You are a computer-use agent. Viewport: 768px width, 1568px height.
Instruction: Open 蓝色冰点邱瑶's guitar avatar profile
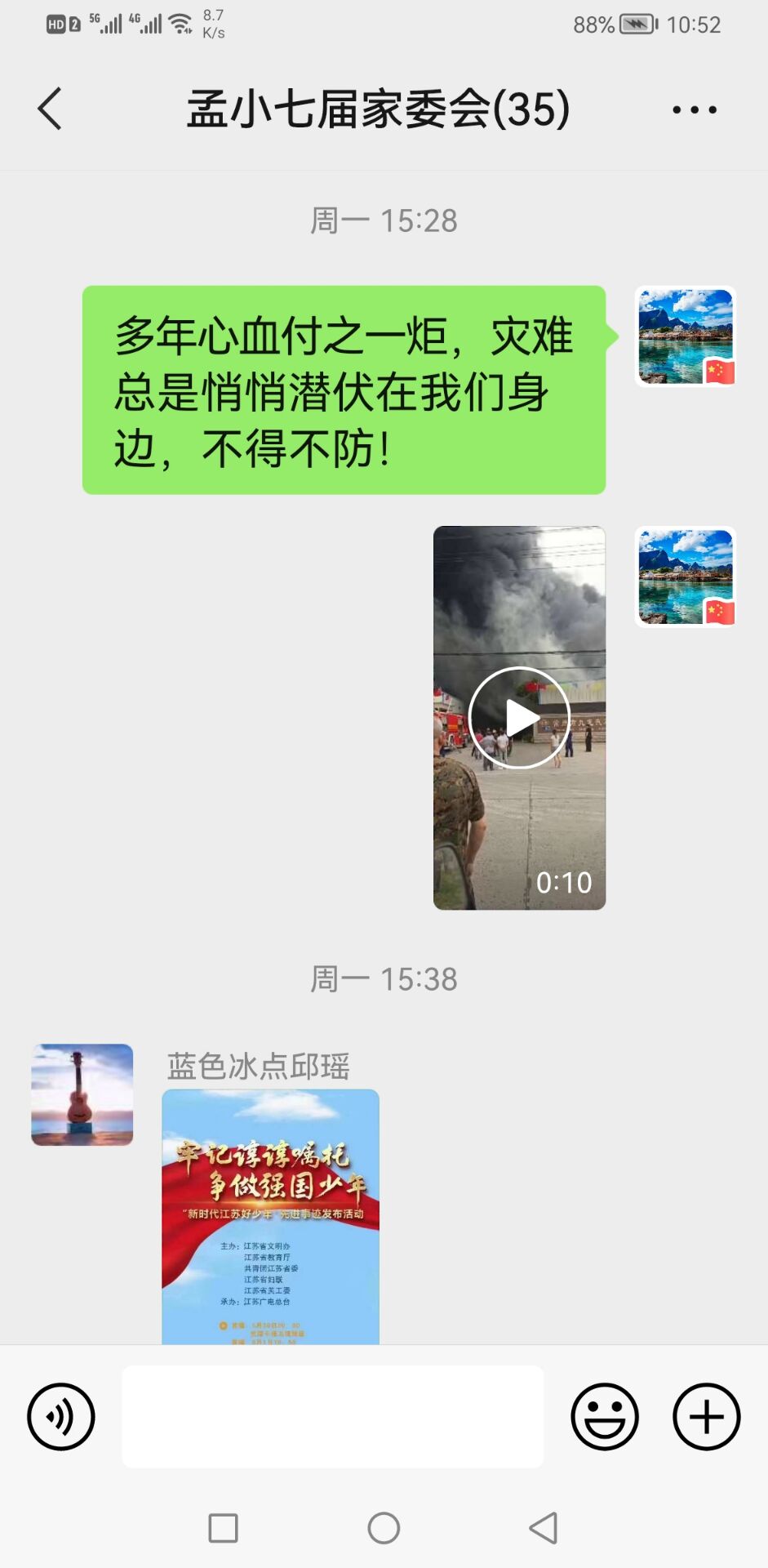point(82,1094)
